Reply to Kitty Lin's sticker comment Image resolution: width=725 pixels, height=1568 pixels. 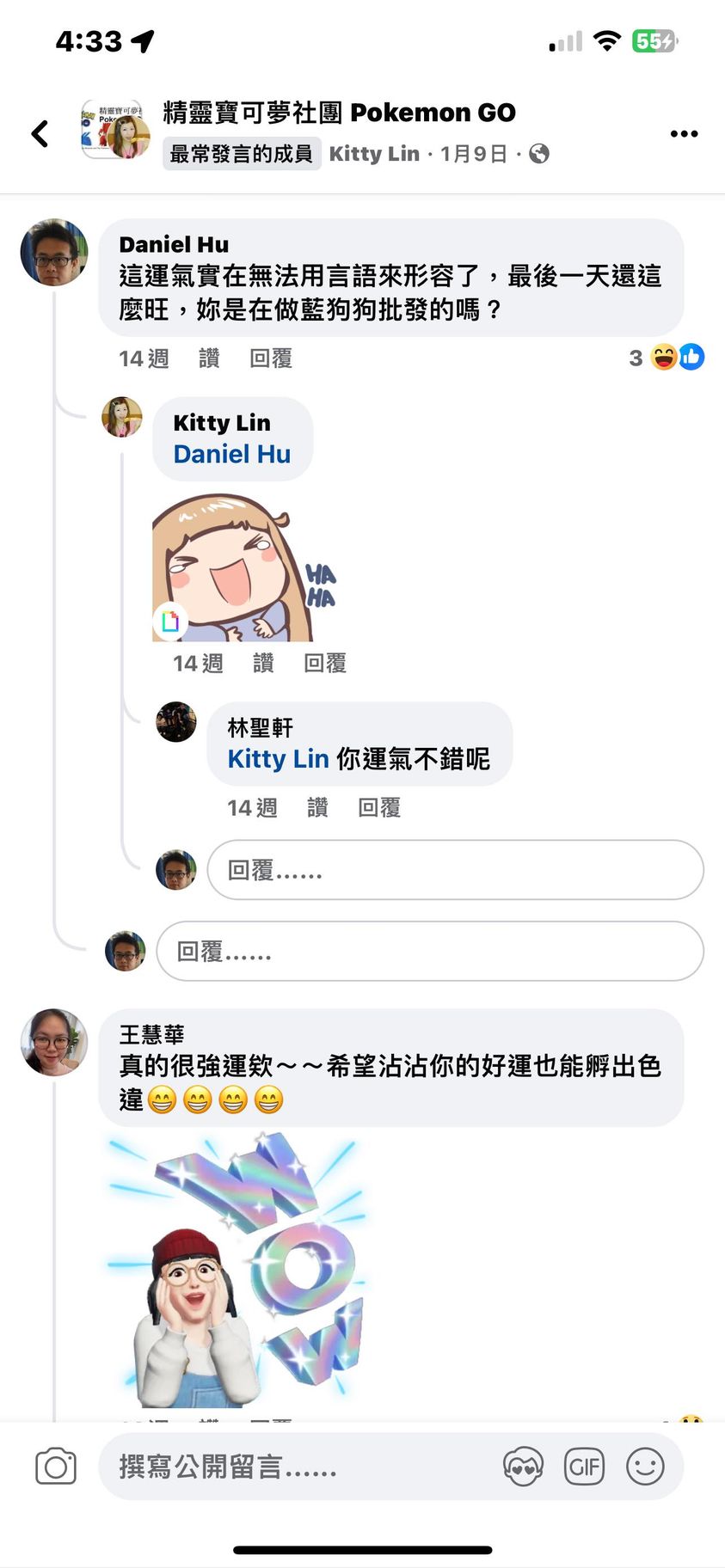coord(325,664)
